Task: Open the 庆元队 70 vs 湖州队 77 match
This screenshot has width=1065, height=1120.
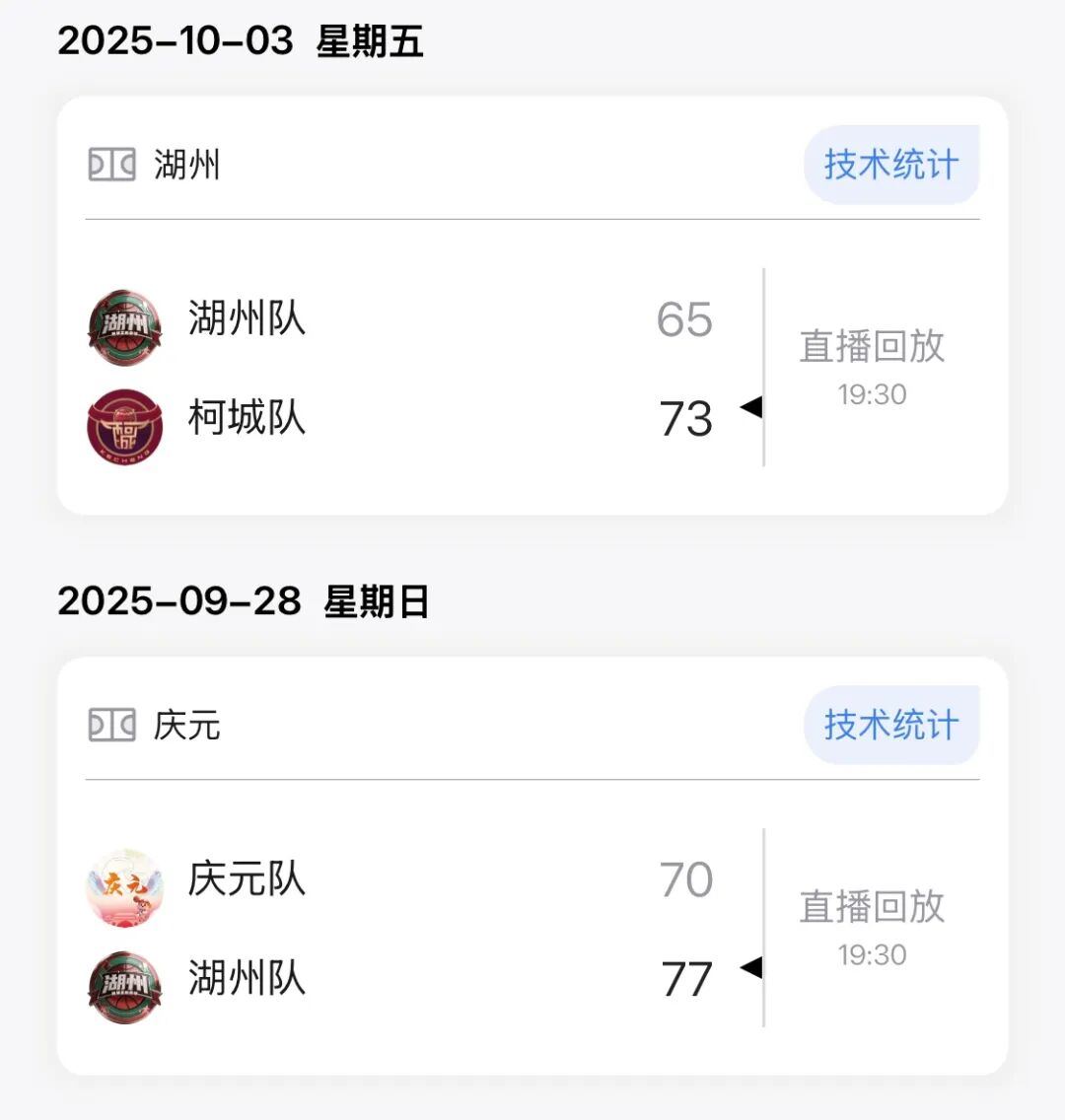Action: point(414,927)
